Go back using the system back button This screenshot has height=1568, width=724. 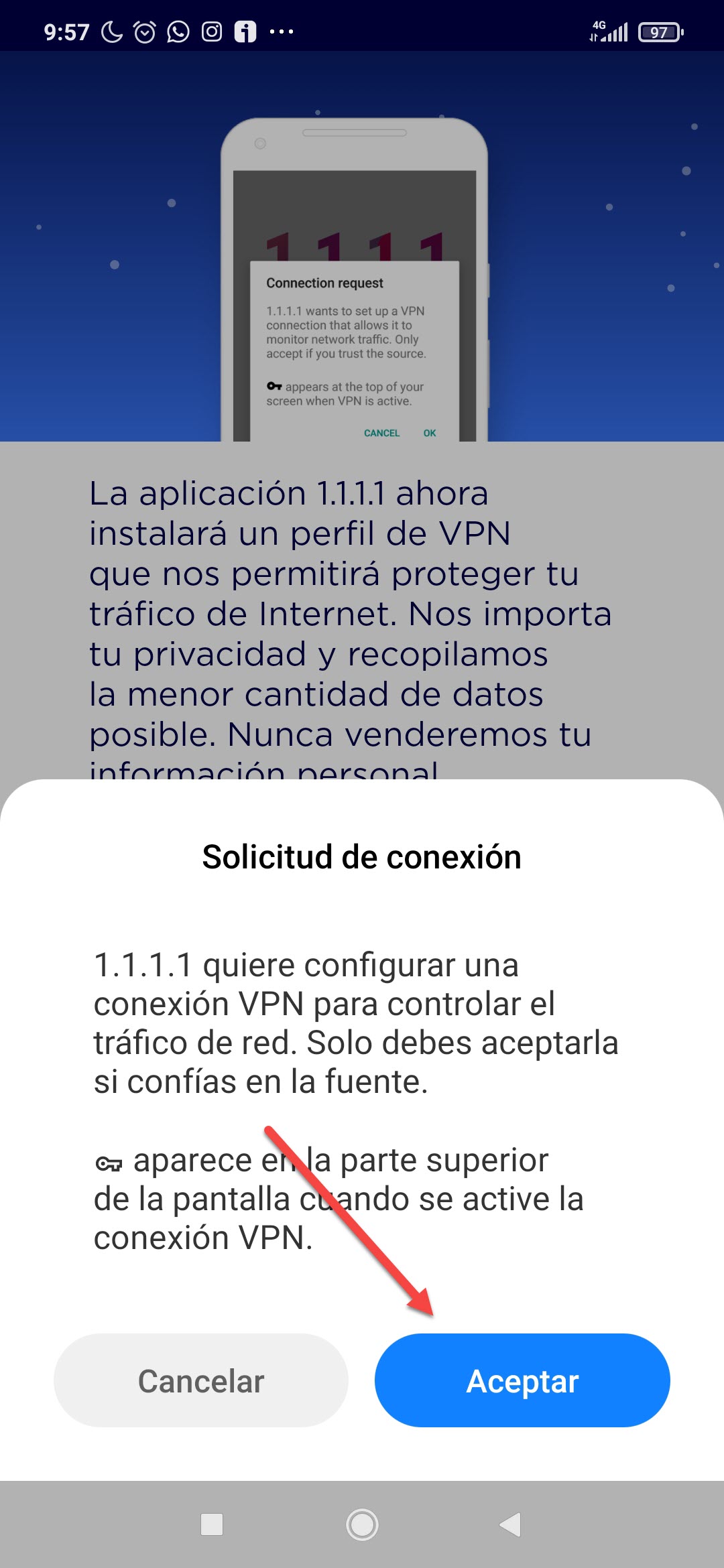(x=510, y=1524)
